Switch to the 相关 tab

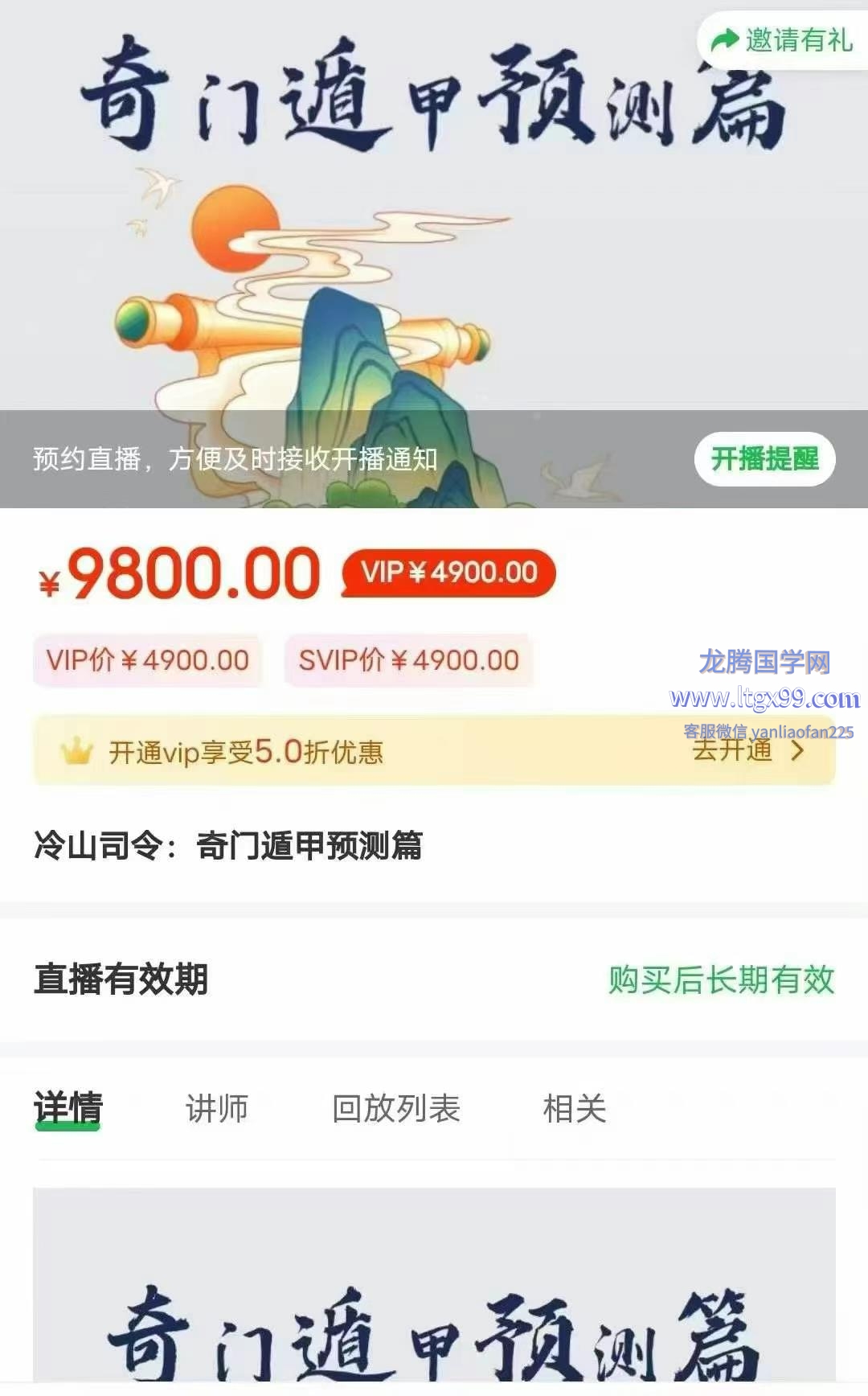pyautogui.click(x=575, y=1108)
